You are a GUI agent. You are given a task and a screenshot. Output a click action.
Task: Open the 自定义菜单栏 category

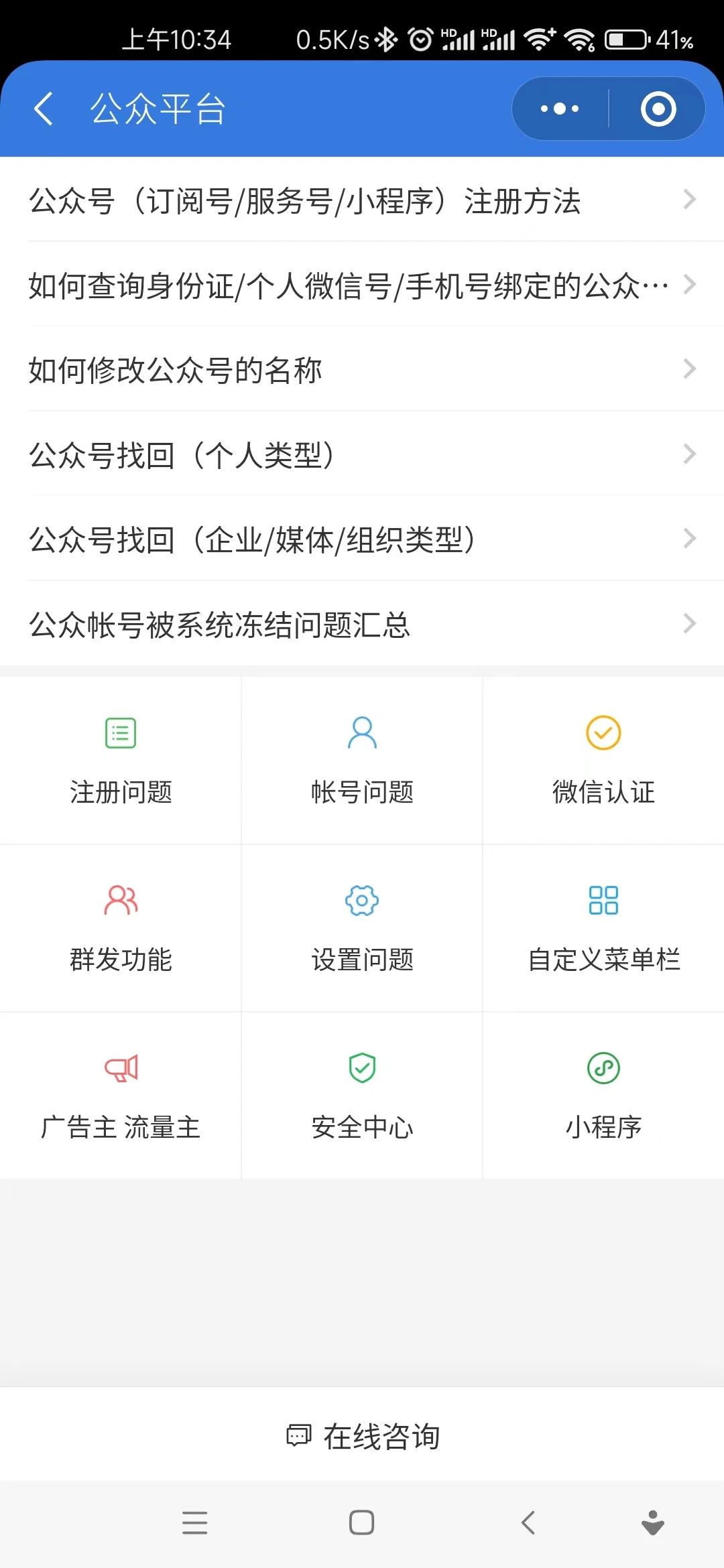[603, 928]
